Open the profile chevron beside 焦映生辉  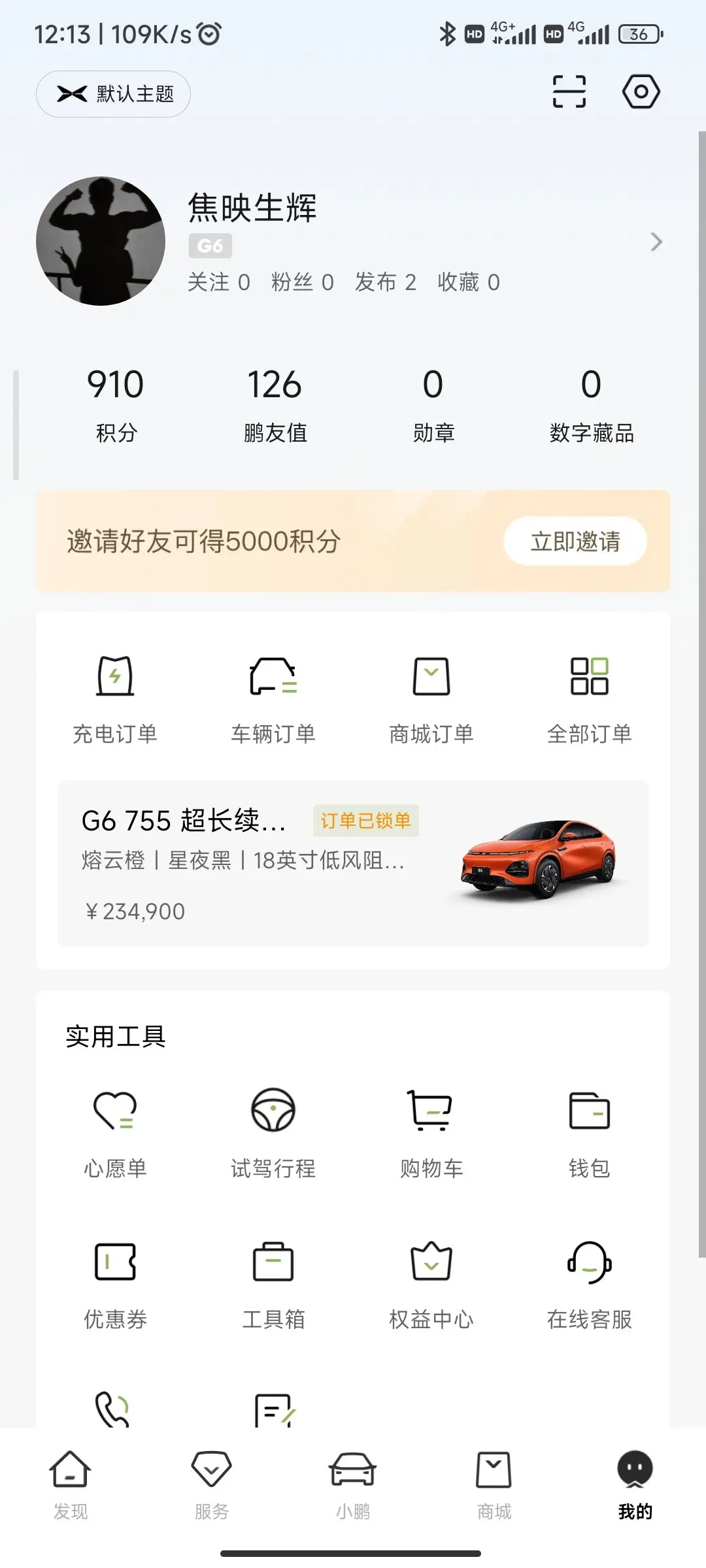[x=656, y=242]
